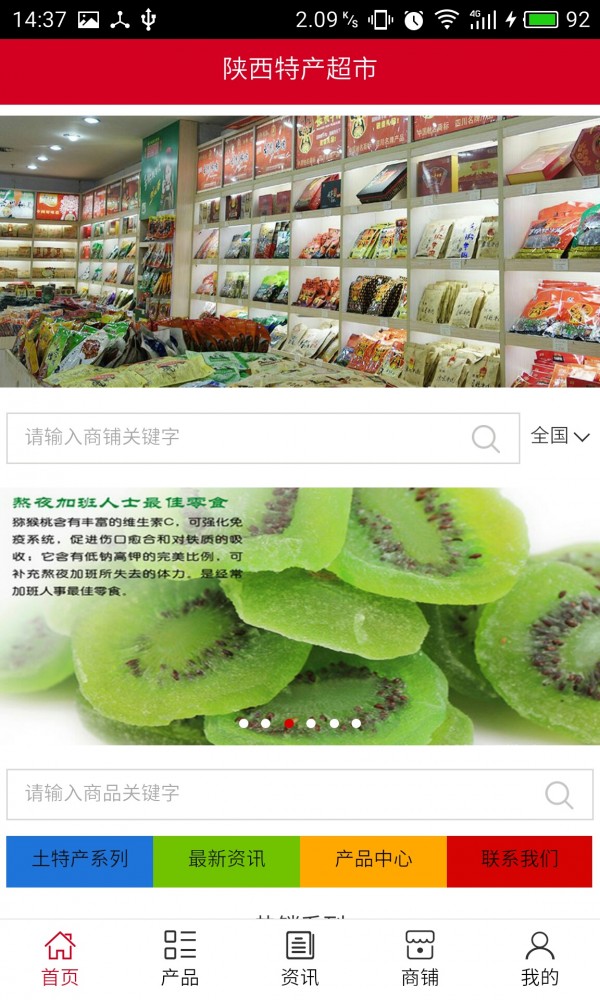600x1000 pixels.
Task: Switch to the 产品 tab
Action: coord(180,958)
